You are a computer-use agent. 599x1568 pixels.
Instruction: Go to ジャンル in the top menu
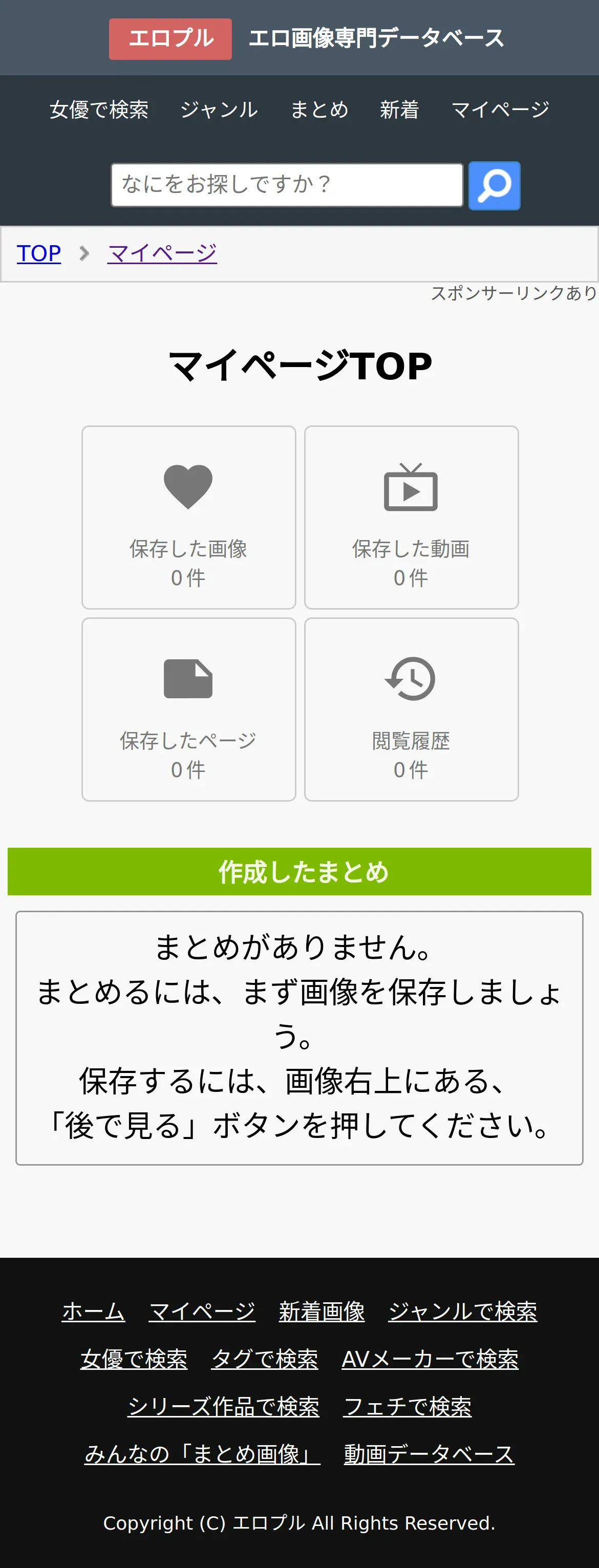(219, 110)
